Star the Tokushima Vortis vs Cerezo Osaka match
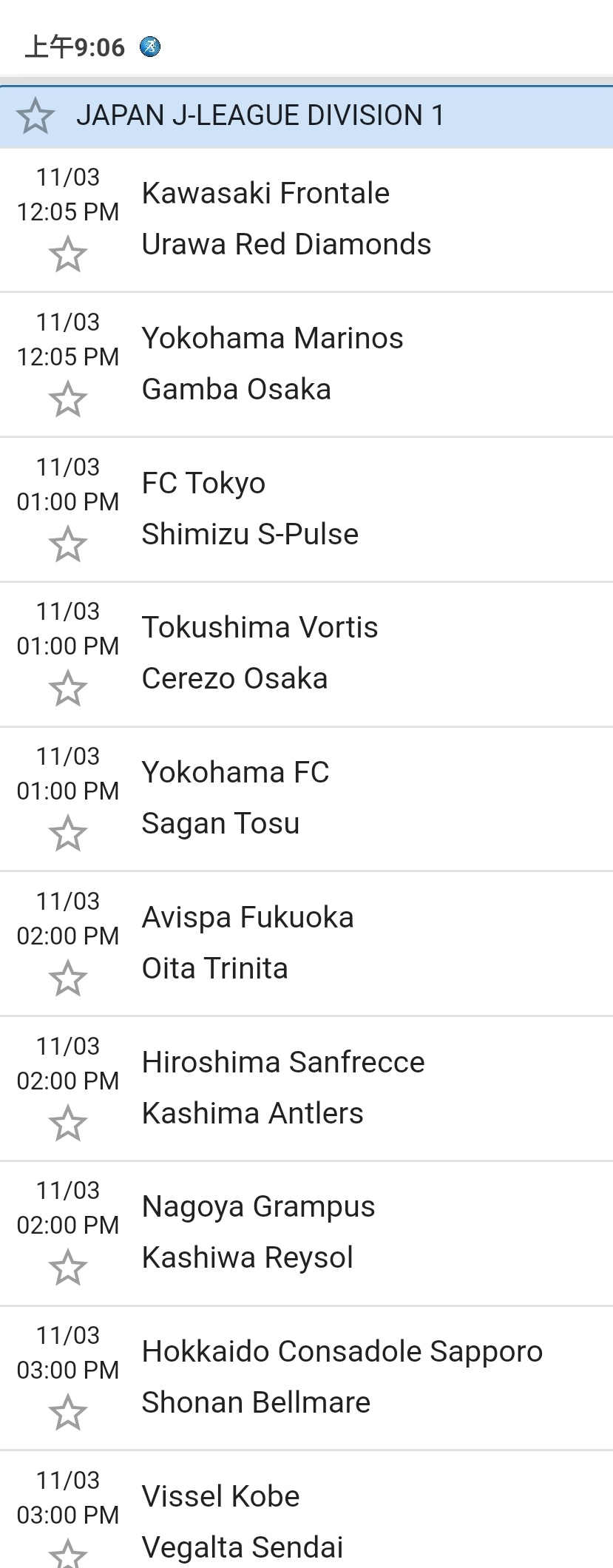Image resolution: width=613 pixels, height=1568 pixels. tap(67, 689)
